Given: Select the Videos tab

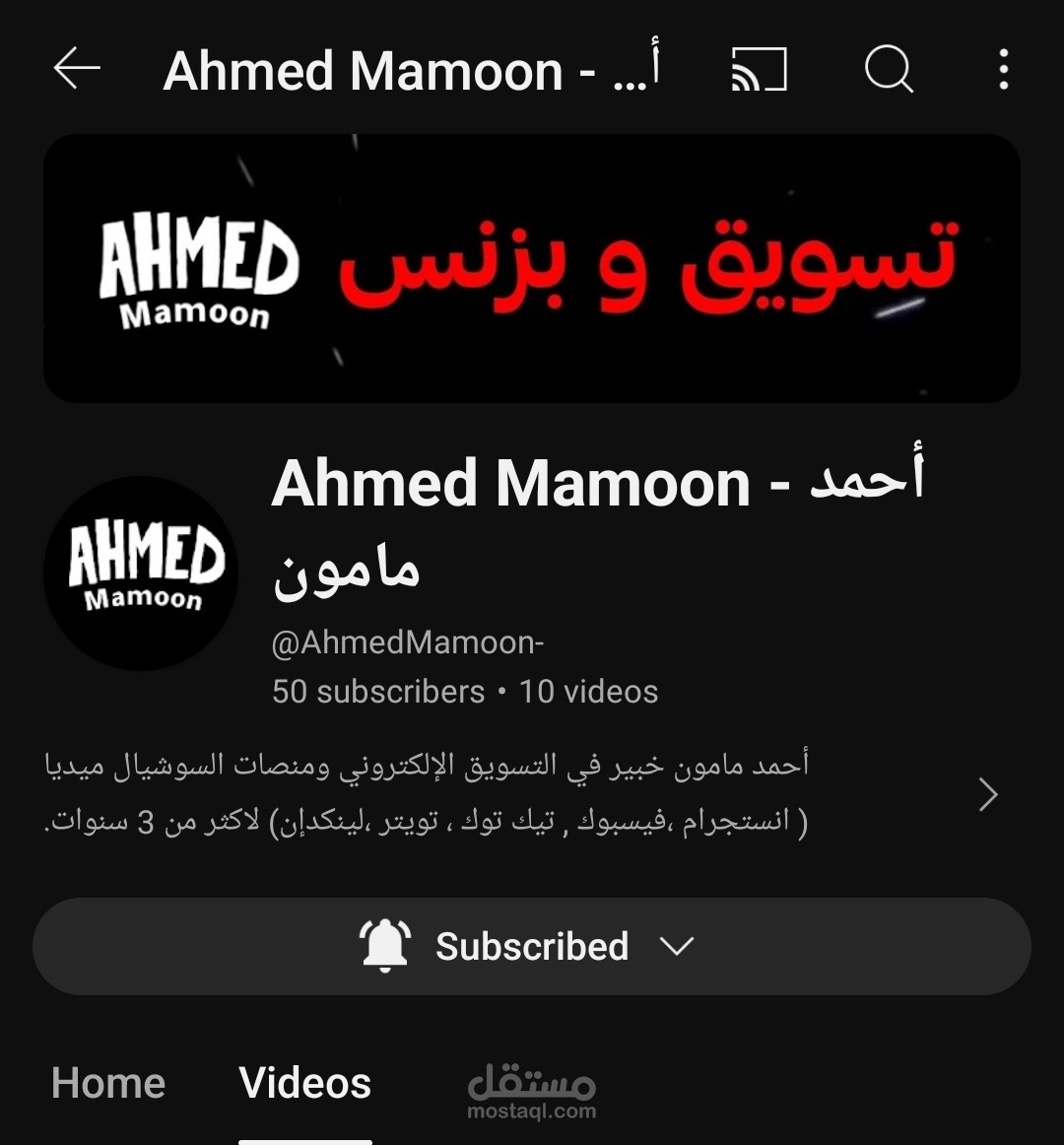Looking at the screenshot, I should click(305, 1083).
